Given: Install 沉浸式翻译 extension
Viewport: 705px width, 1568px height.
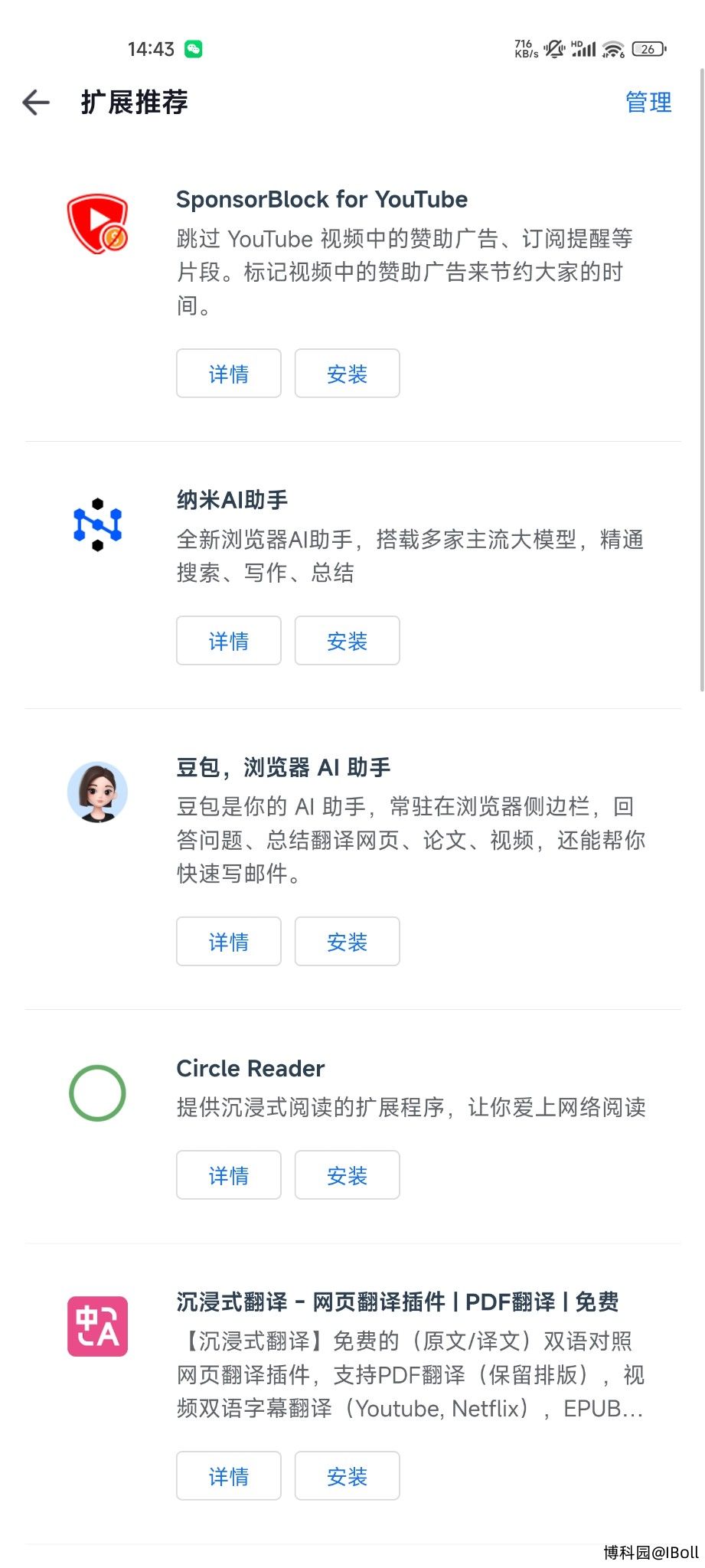Looking at the screenshot, I should pos(348,1476).
